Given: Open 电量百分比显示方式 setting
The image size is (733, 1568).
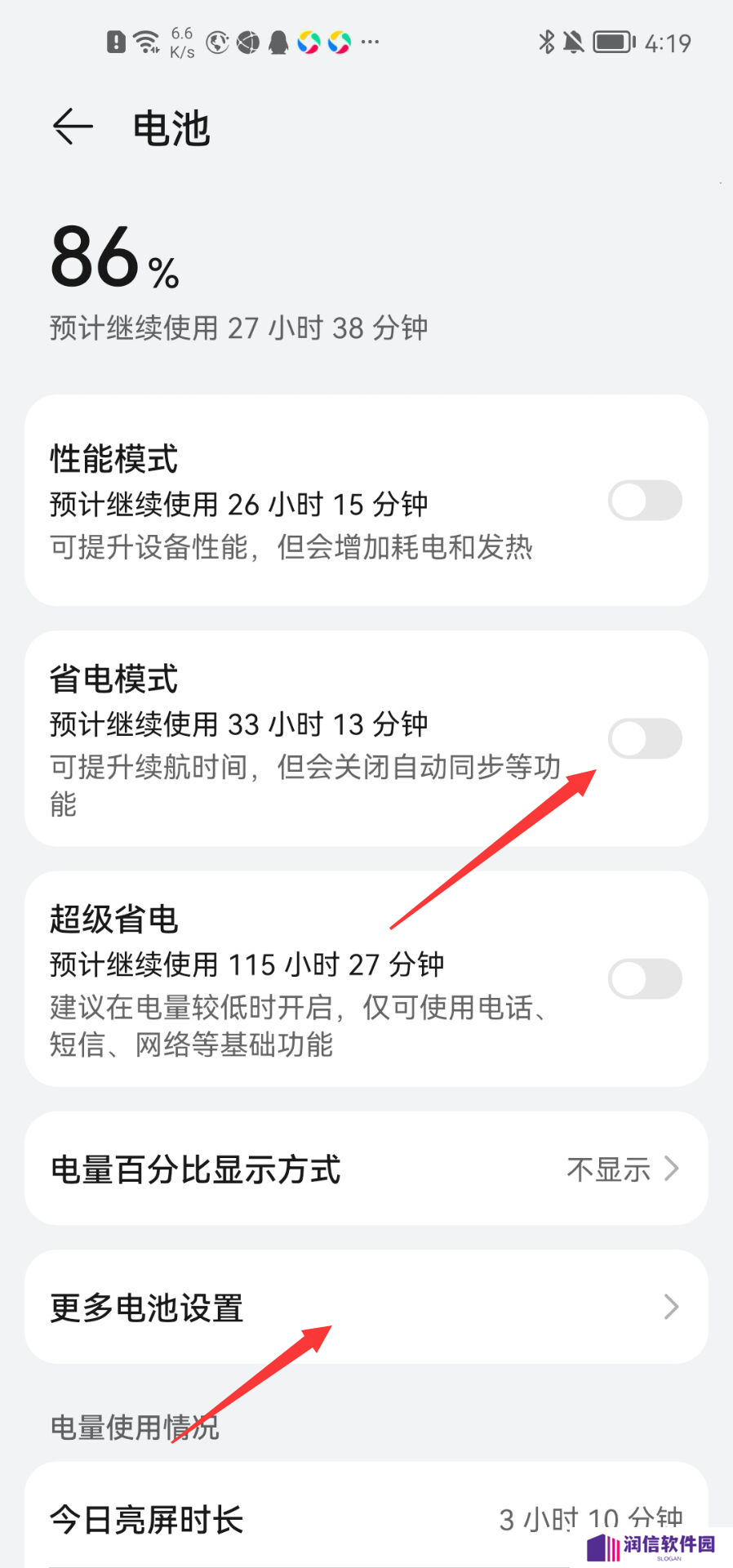Looking at the screenshot, I should [366, 1169].
